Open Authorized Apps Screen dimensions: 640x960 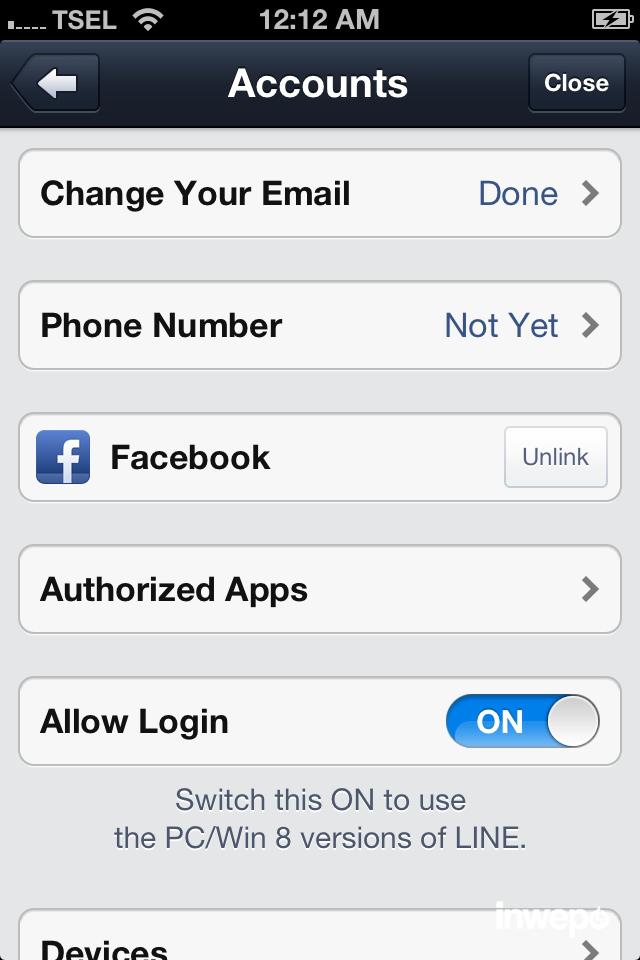coord(320,589)
